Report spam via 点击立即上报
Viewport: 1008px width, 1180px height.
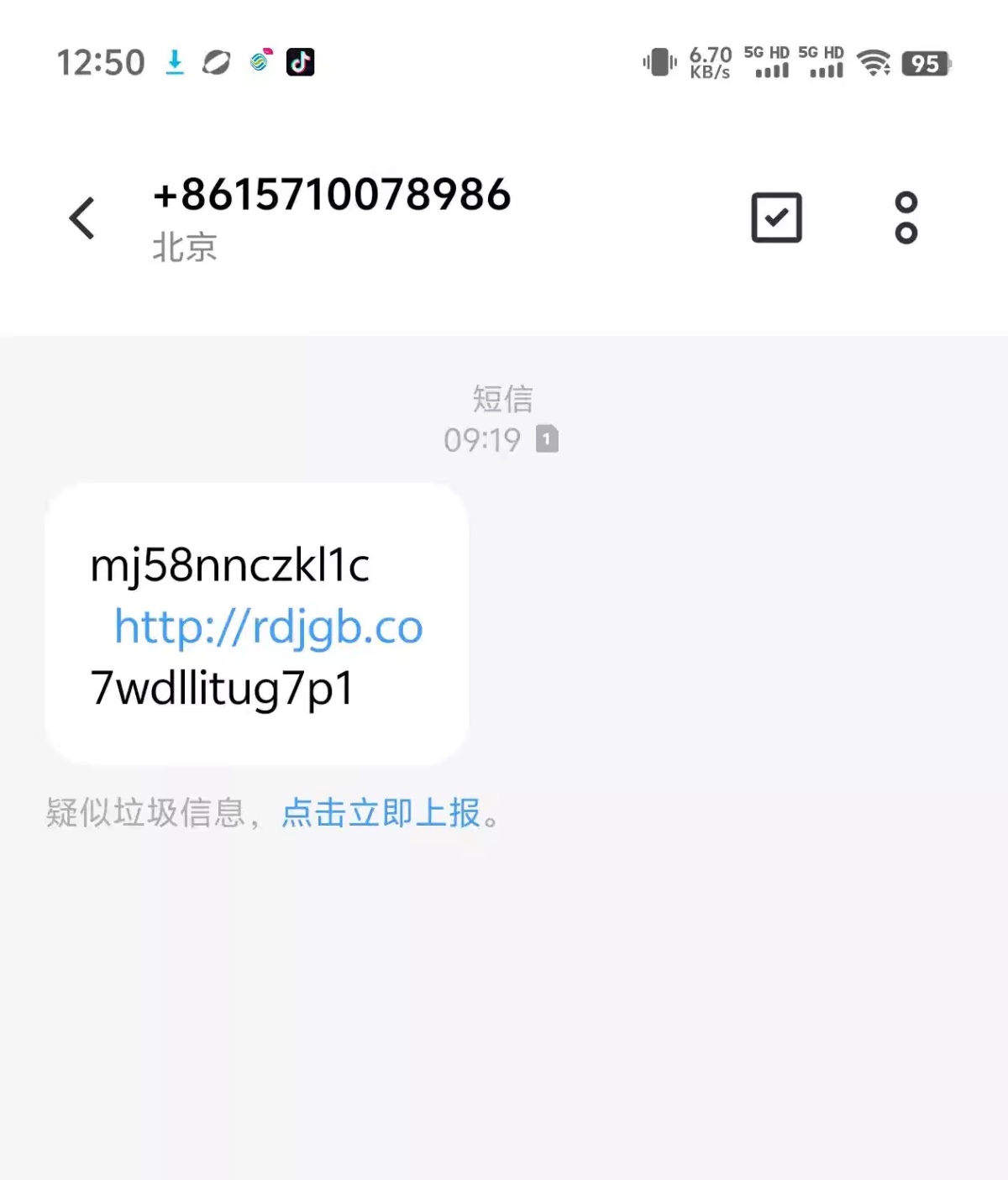381,813
